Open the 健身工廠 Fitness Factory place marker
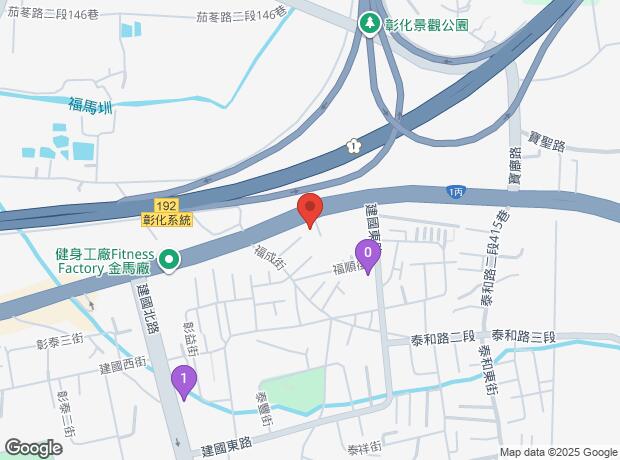 (x=170, y=261)
